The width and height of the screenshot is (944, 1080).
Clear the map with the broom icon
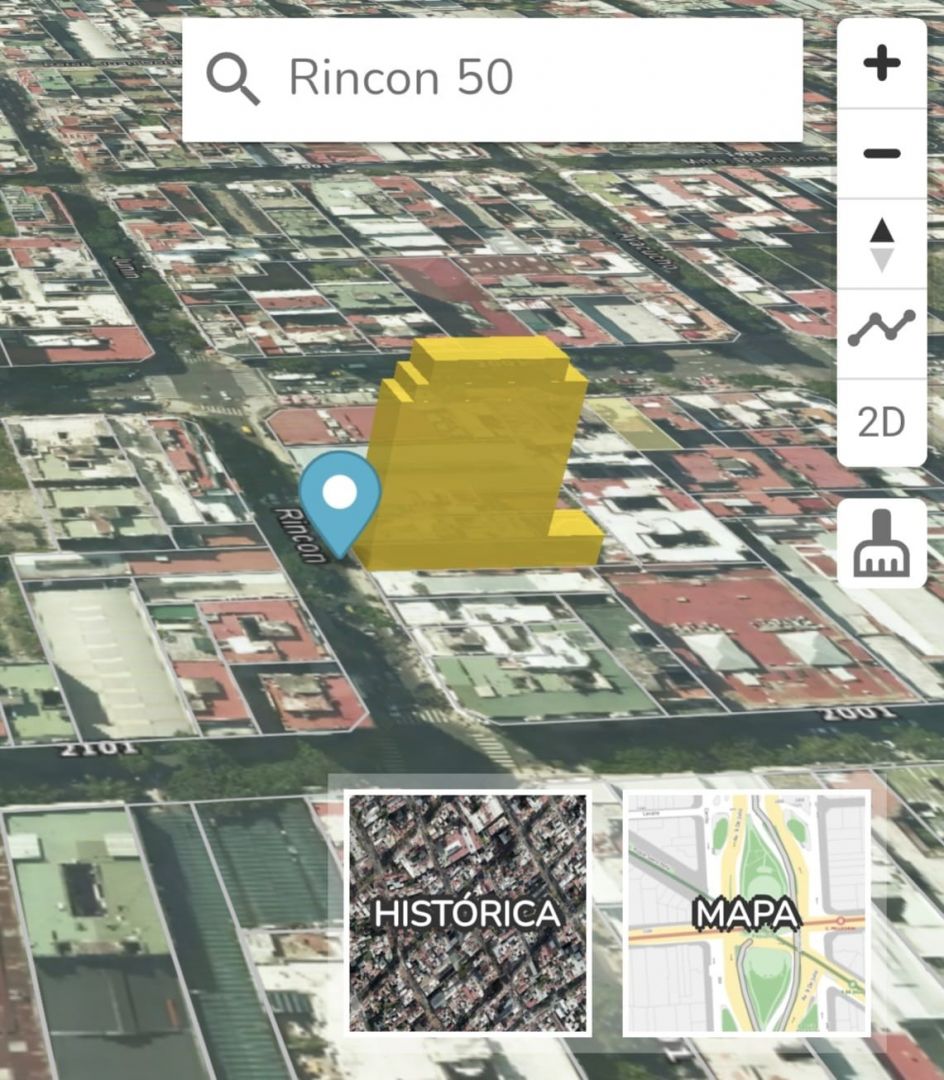(x=881, y=544)
